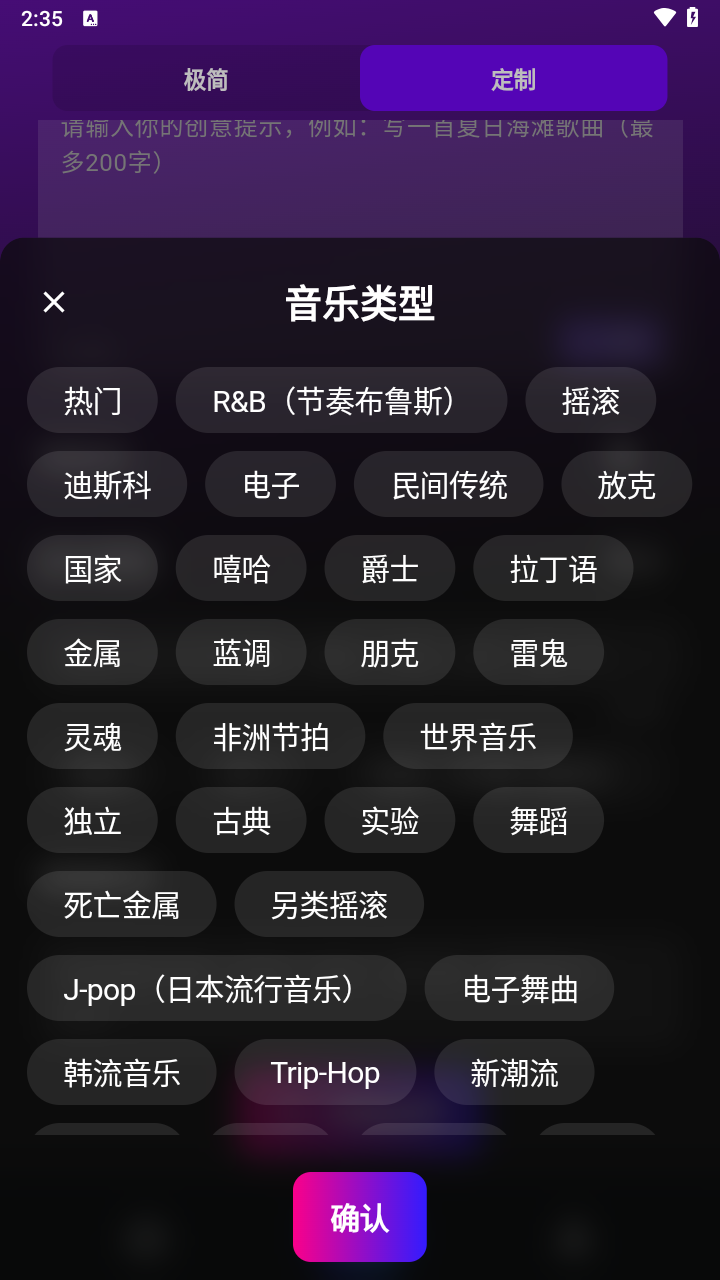Choose 雷鬼 music type

point(538,652)
